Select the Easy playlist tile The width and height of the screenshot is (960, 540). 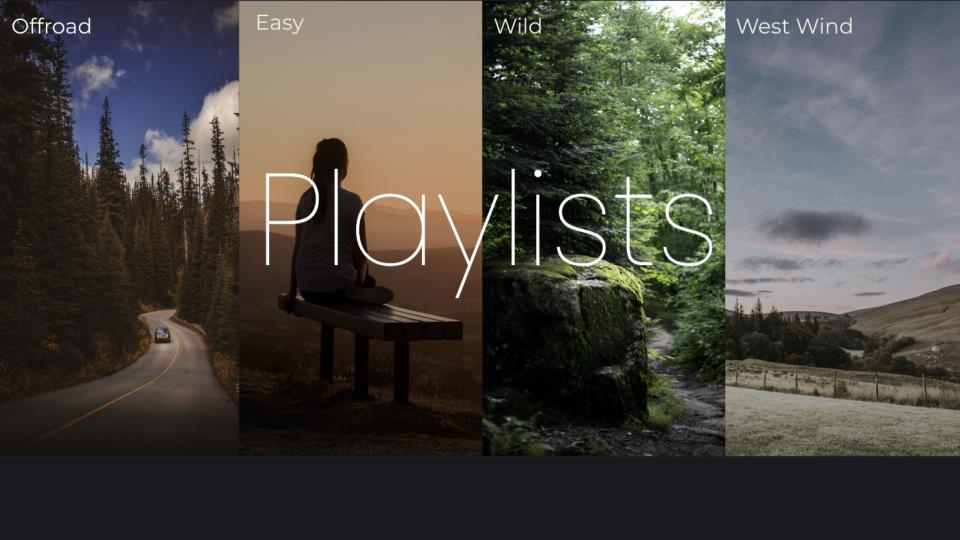tap(360, 228)
